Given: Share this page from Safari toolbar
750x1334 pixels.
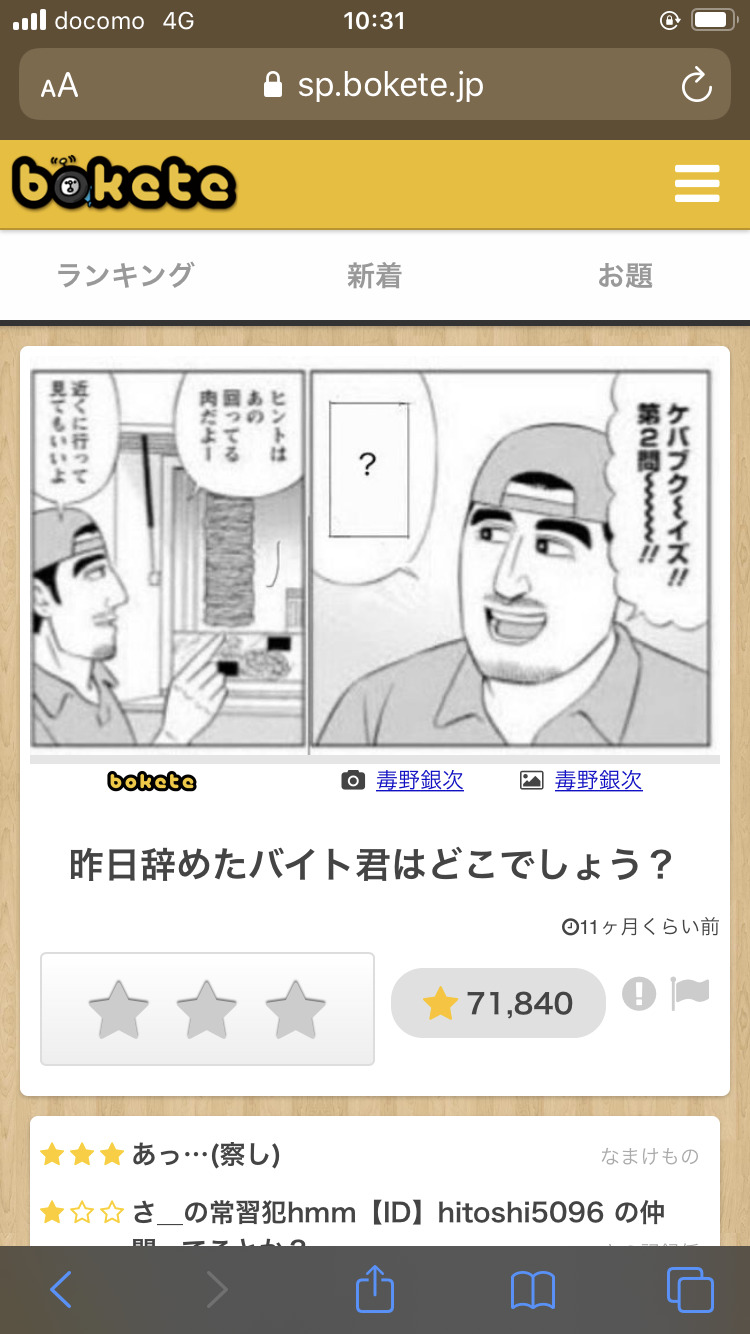Looking at the screenshot, I should (x=375, y=1288).
